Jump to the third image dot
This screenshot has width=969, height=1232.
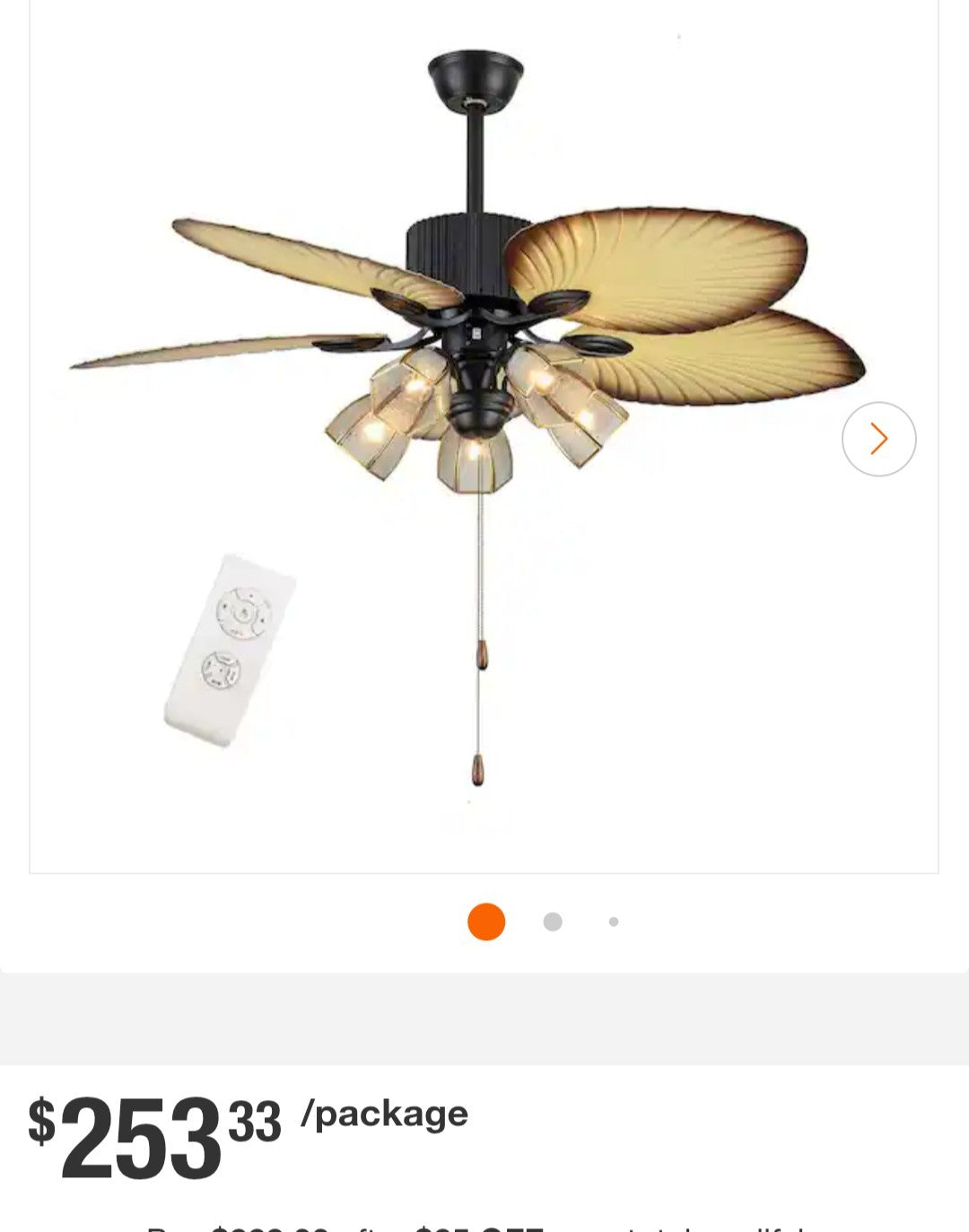614,922
